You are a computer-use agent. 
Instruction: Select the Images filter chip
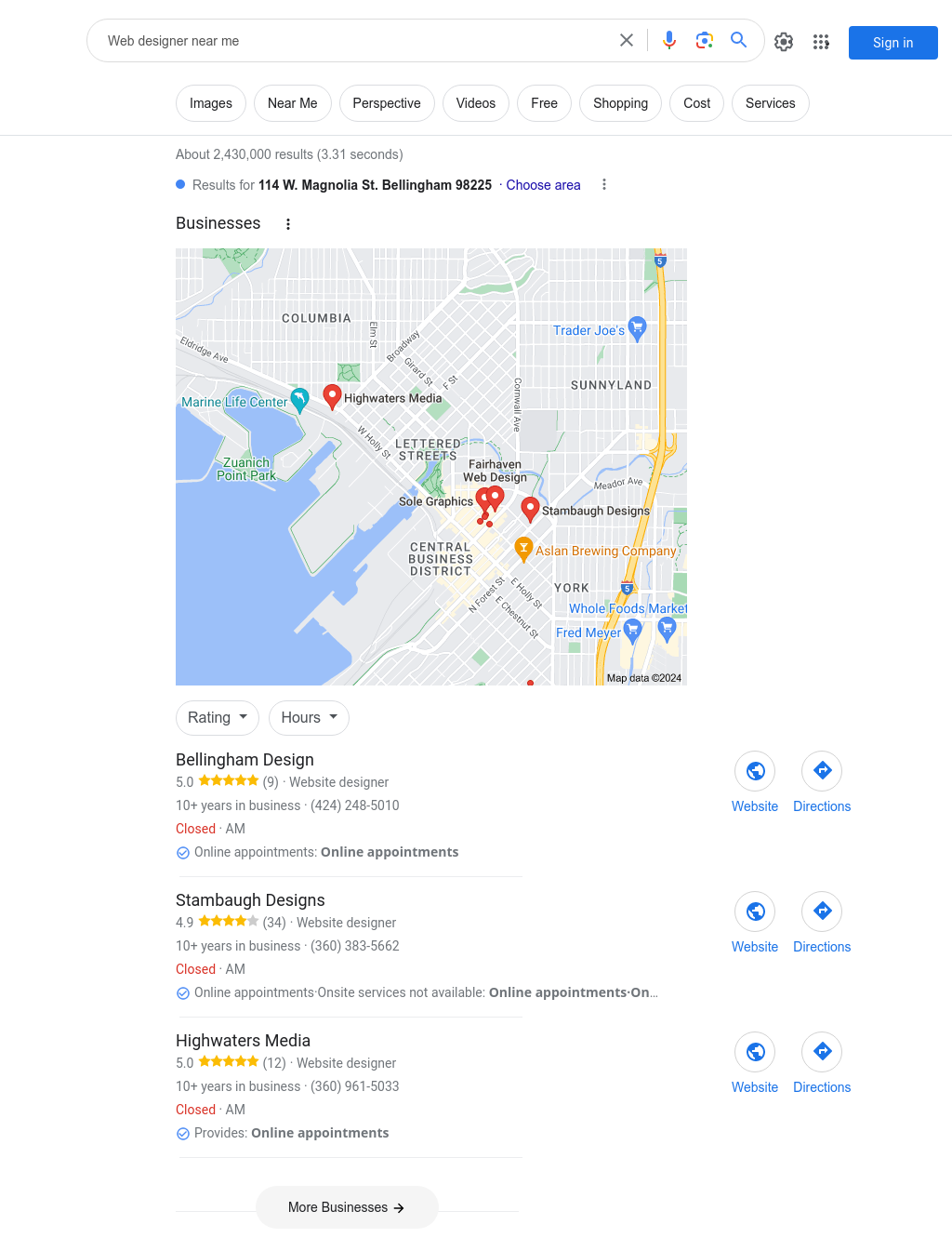point(211,103)
